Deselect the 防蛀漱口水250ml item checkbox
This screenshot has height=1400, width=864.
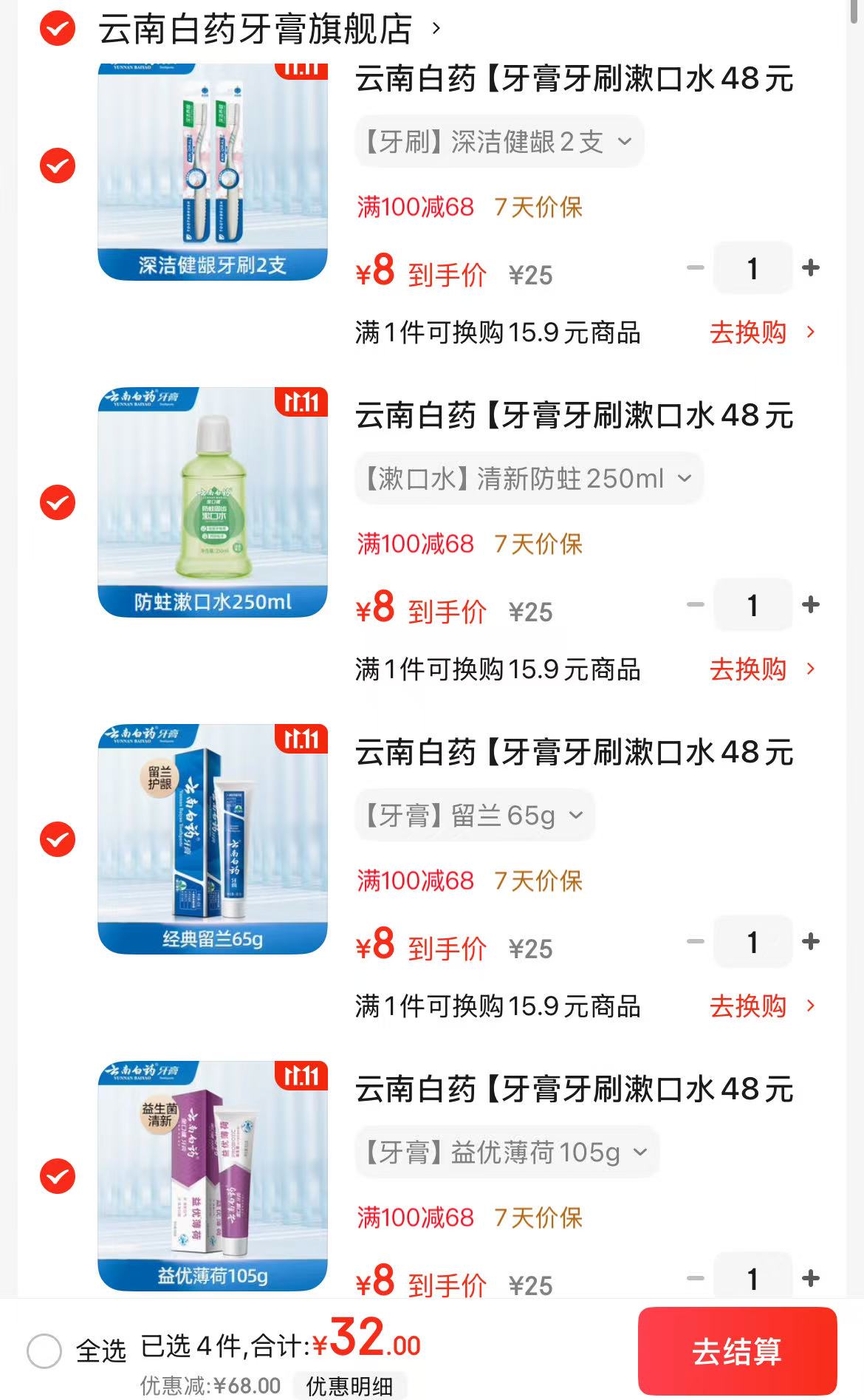[58, 502]
